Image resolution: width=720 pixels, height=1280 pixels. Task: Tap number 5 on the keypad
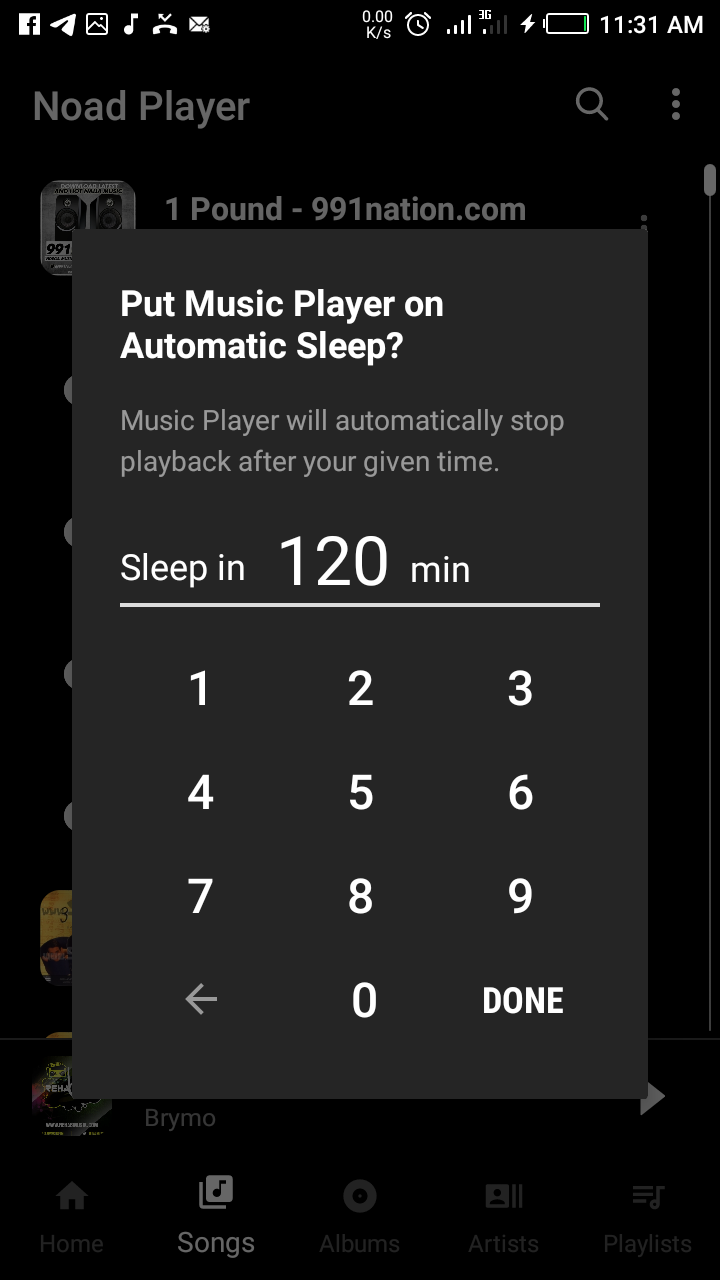(x=360, y=793)
